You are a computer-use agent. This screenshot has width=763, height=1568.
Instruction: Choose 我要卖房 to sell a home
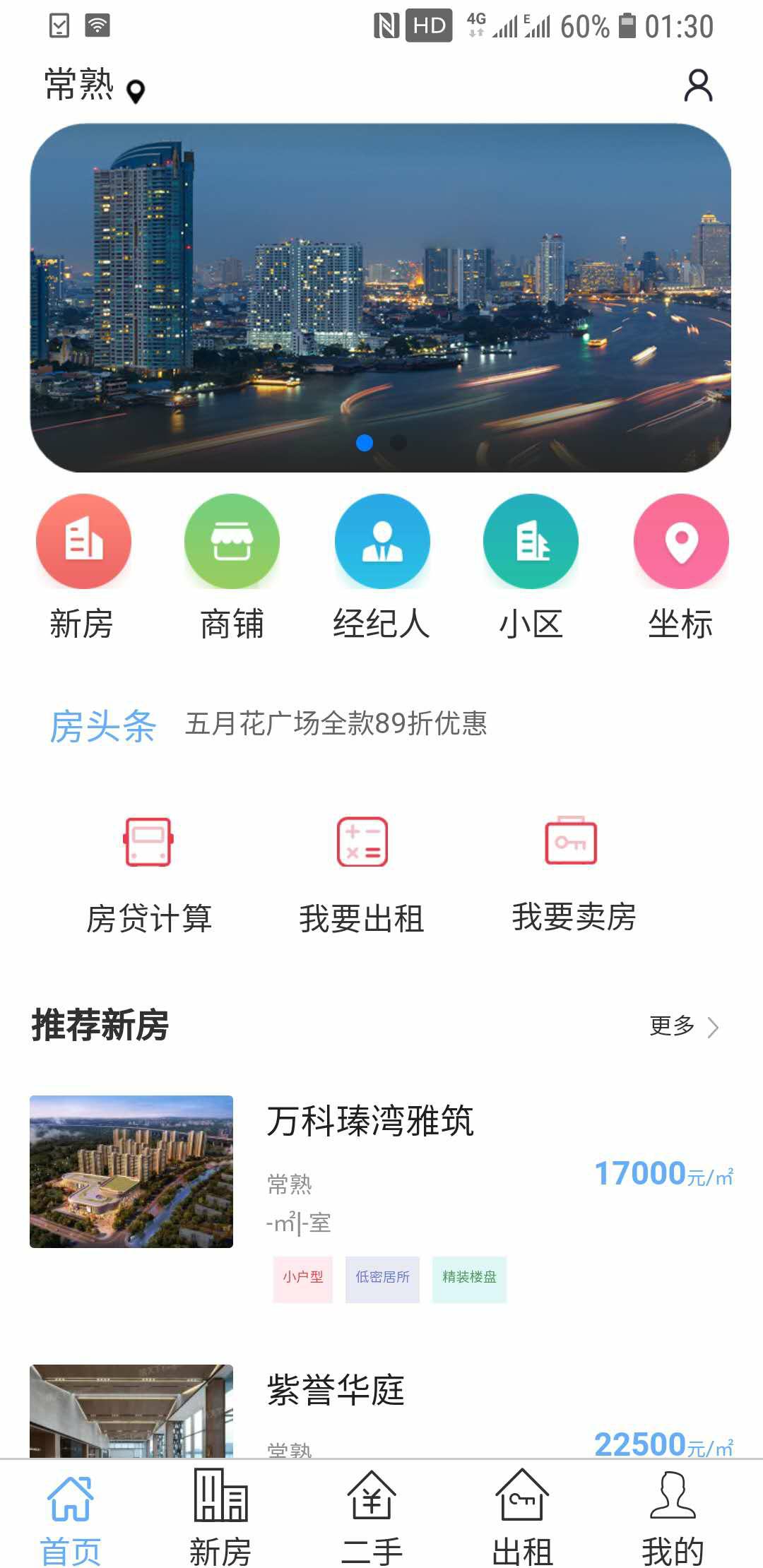(573, 874)
